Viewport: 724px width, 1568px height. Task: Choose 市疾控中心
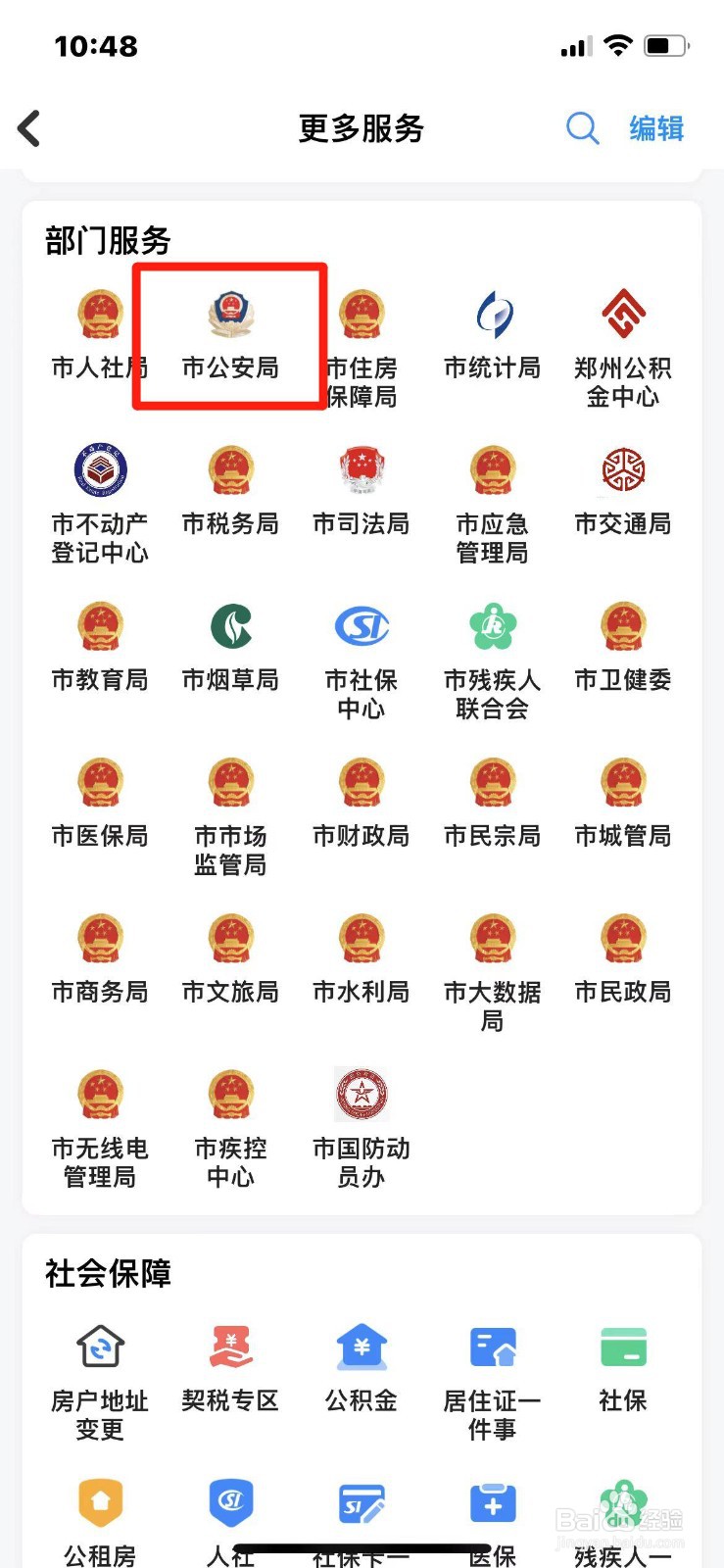[x=230, y=1129]
